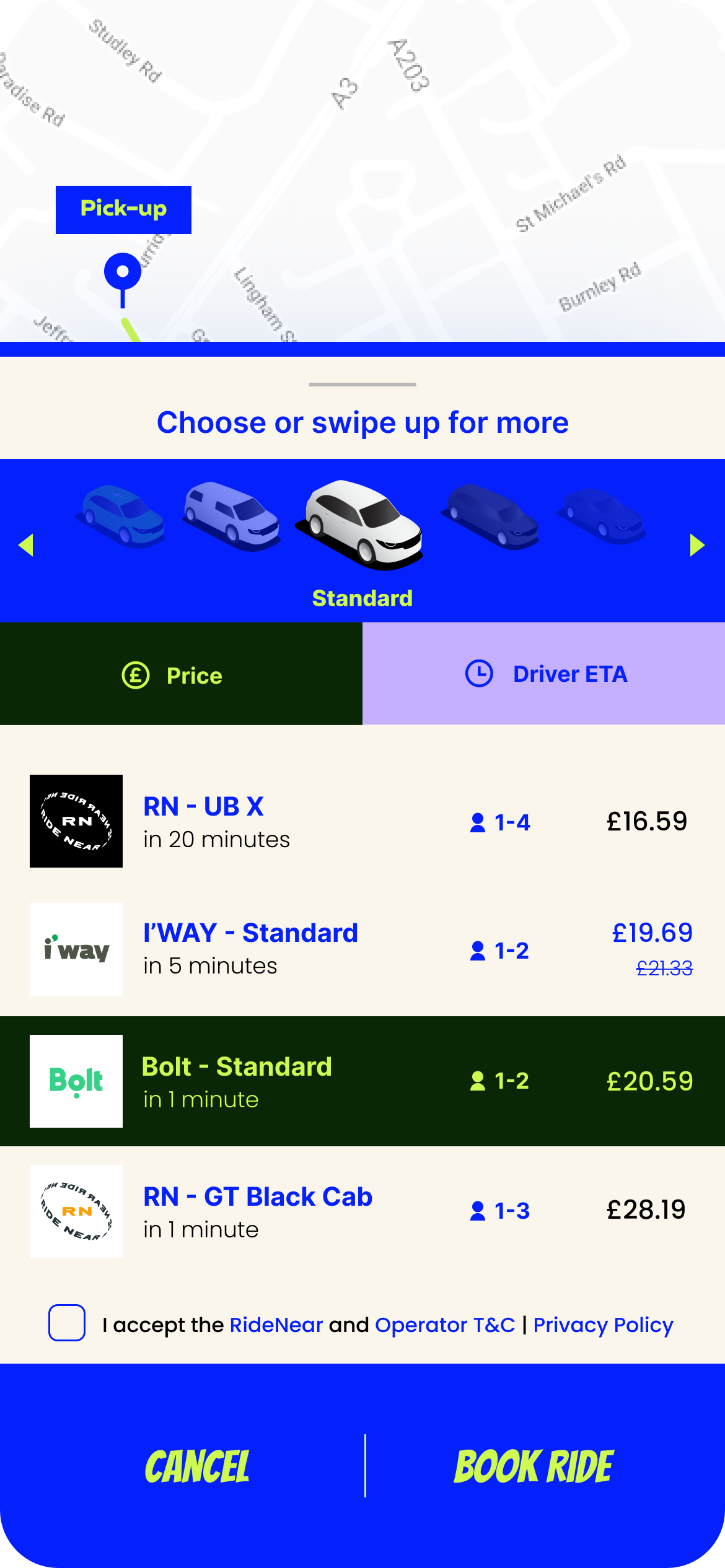Choose the I'WAY - Standard ride
This screenshot has height=1568, width=725.
pyautogui.click(x=362, y=949)
